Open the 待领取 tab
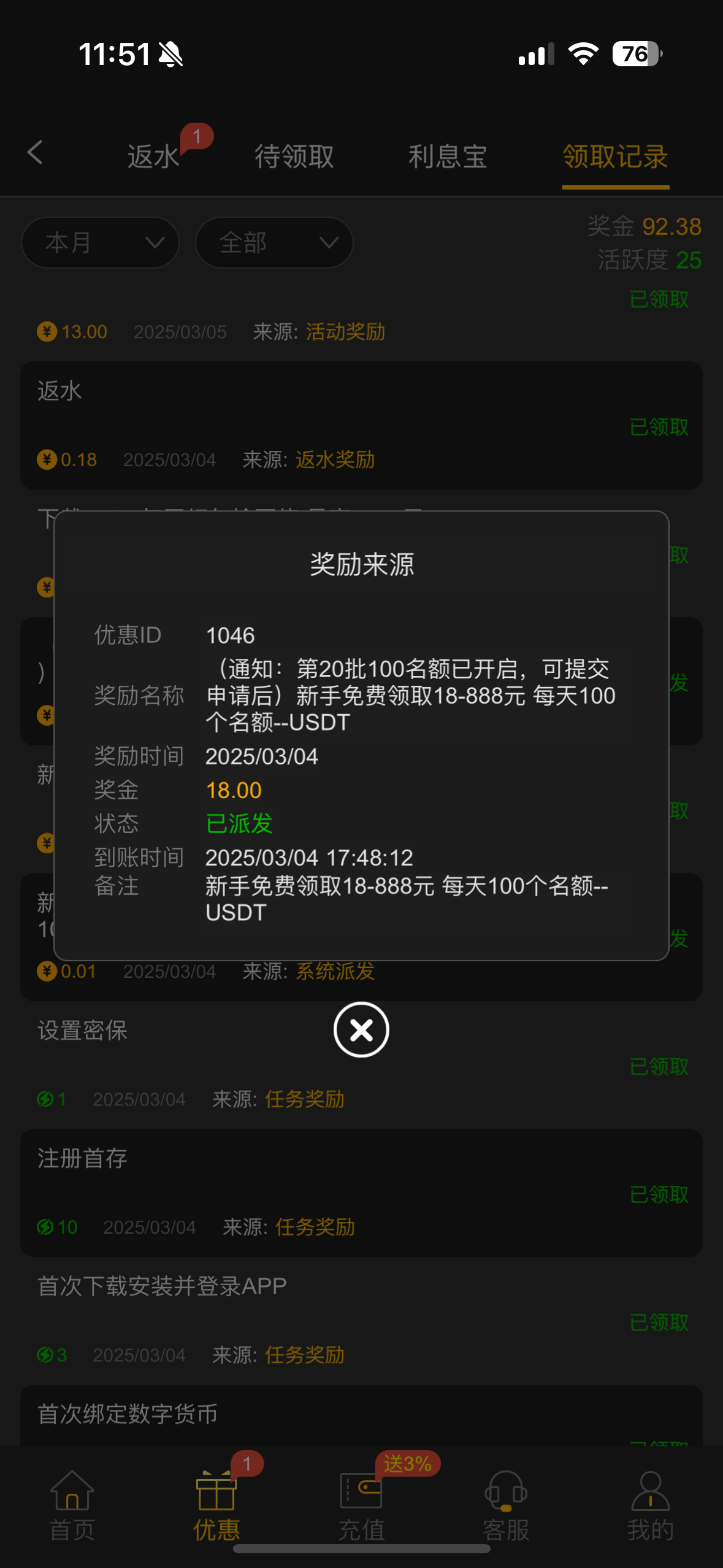The image size is (723, 1568). tap(294, 156)
